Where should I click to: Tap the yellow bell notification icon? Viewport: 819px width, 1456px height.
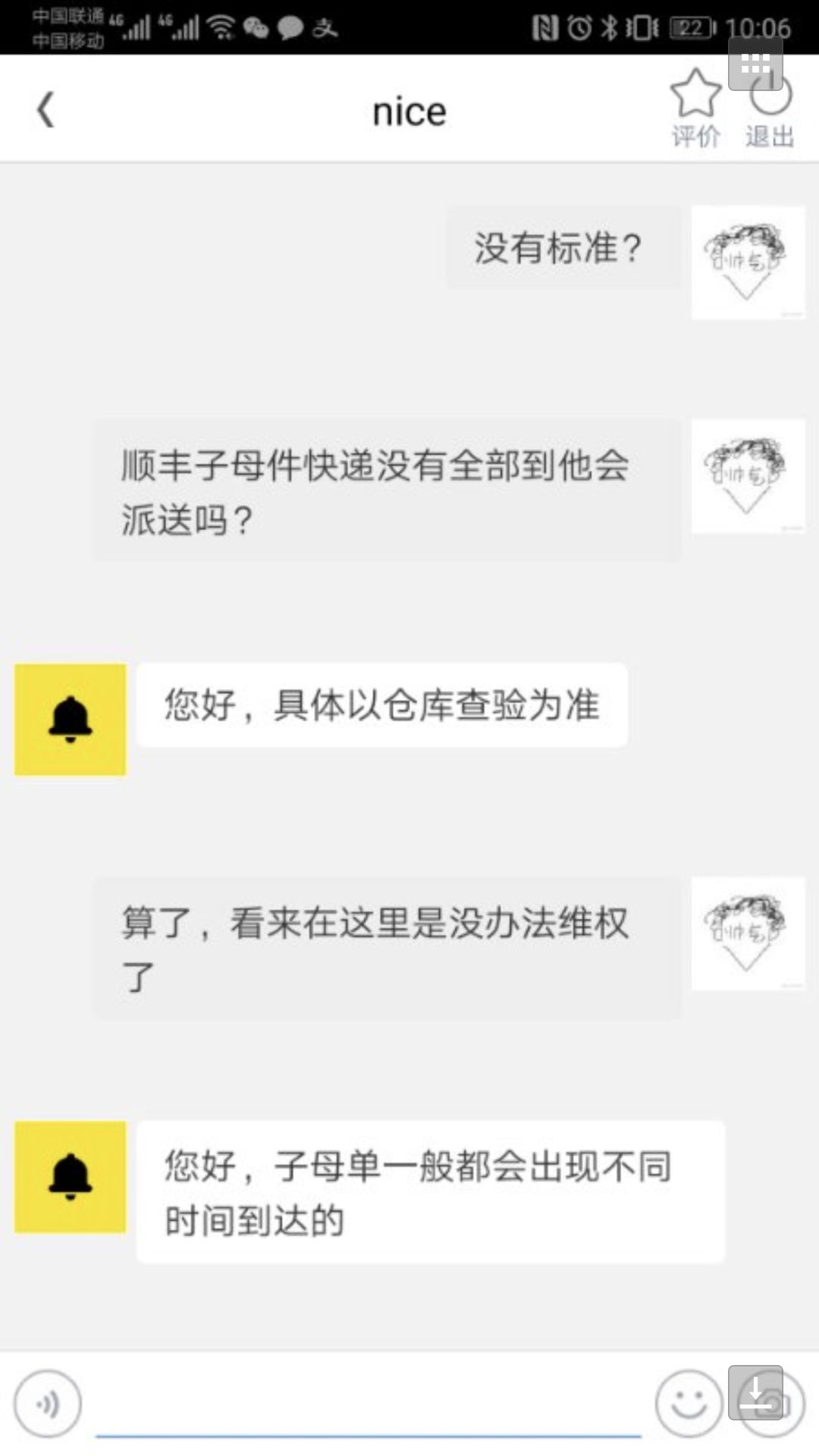coord(69,719)
